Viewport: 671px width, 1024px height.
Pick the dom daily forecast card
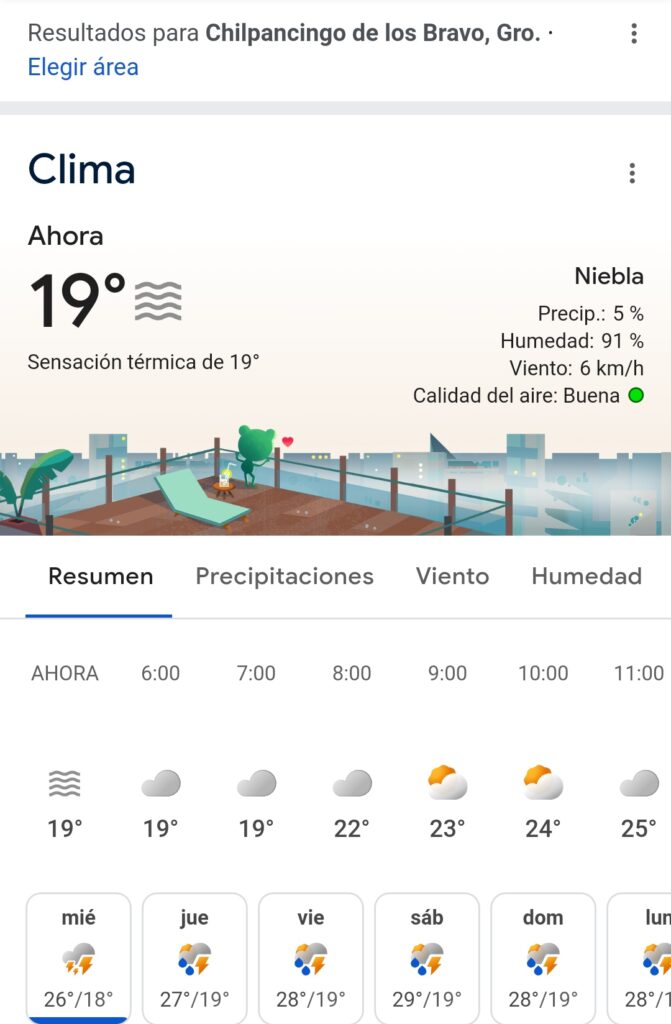point(543,957)
